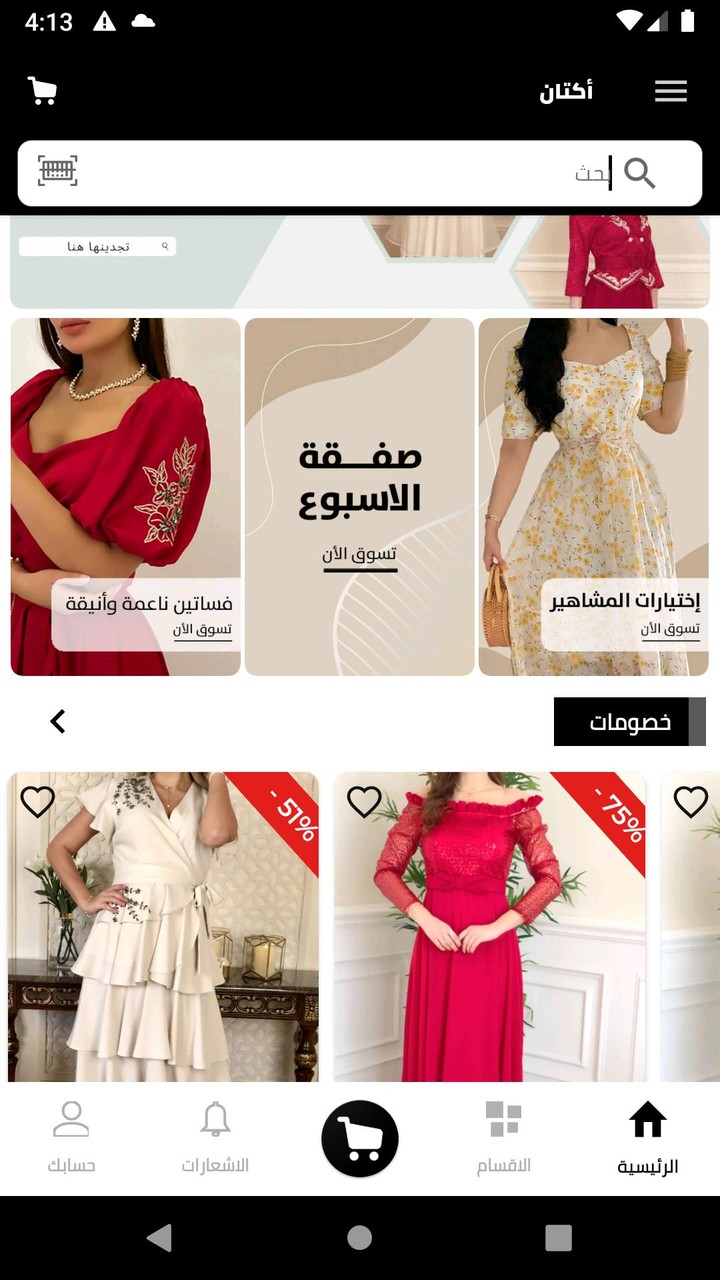Open the الاشعارات notifications bell icon

(x=215, y=1119)
